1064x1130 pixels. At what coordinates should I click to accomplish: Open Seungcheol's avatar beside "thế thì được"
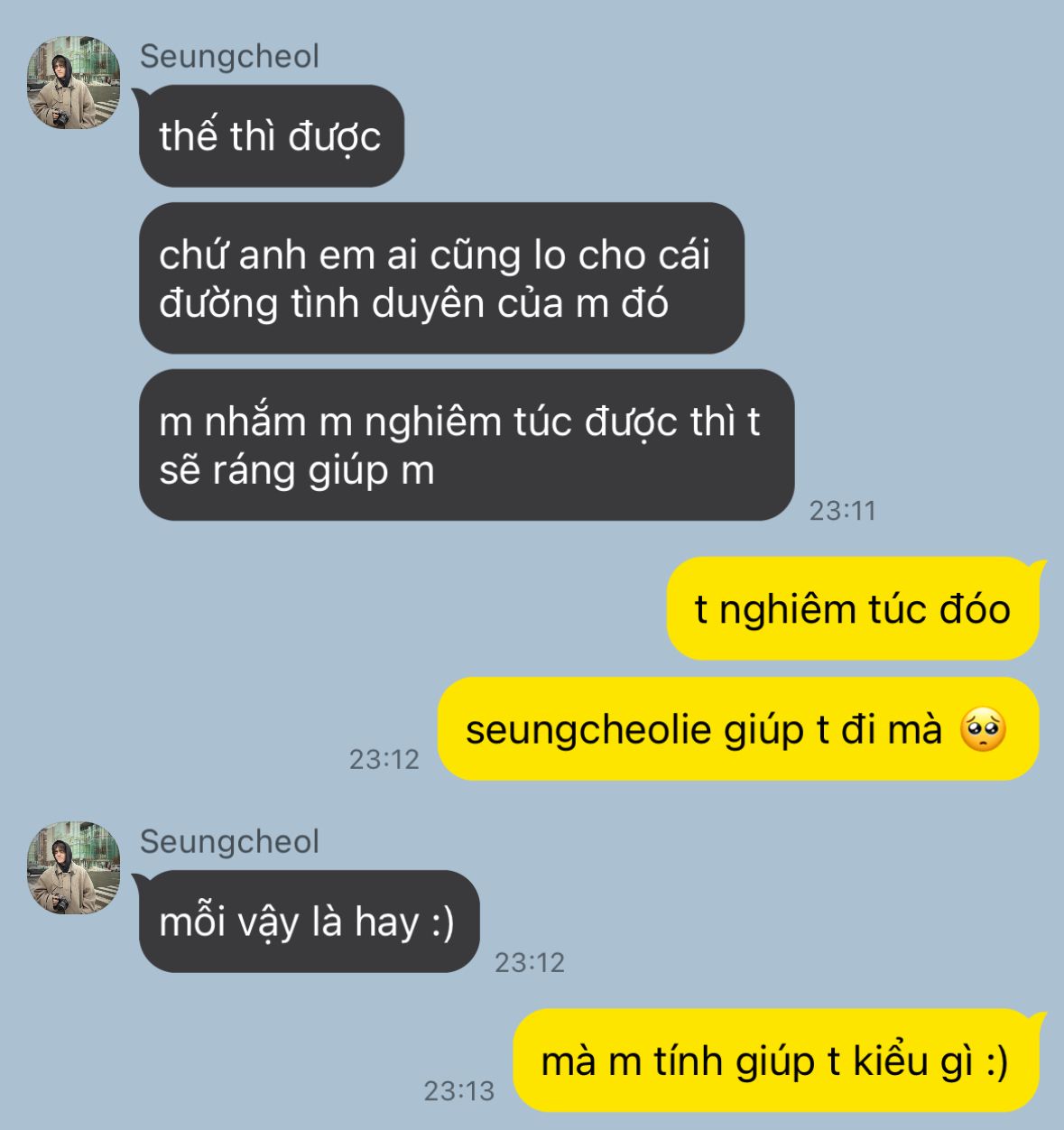click(73, 83)
